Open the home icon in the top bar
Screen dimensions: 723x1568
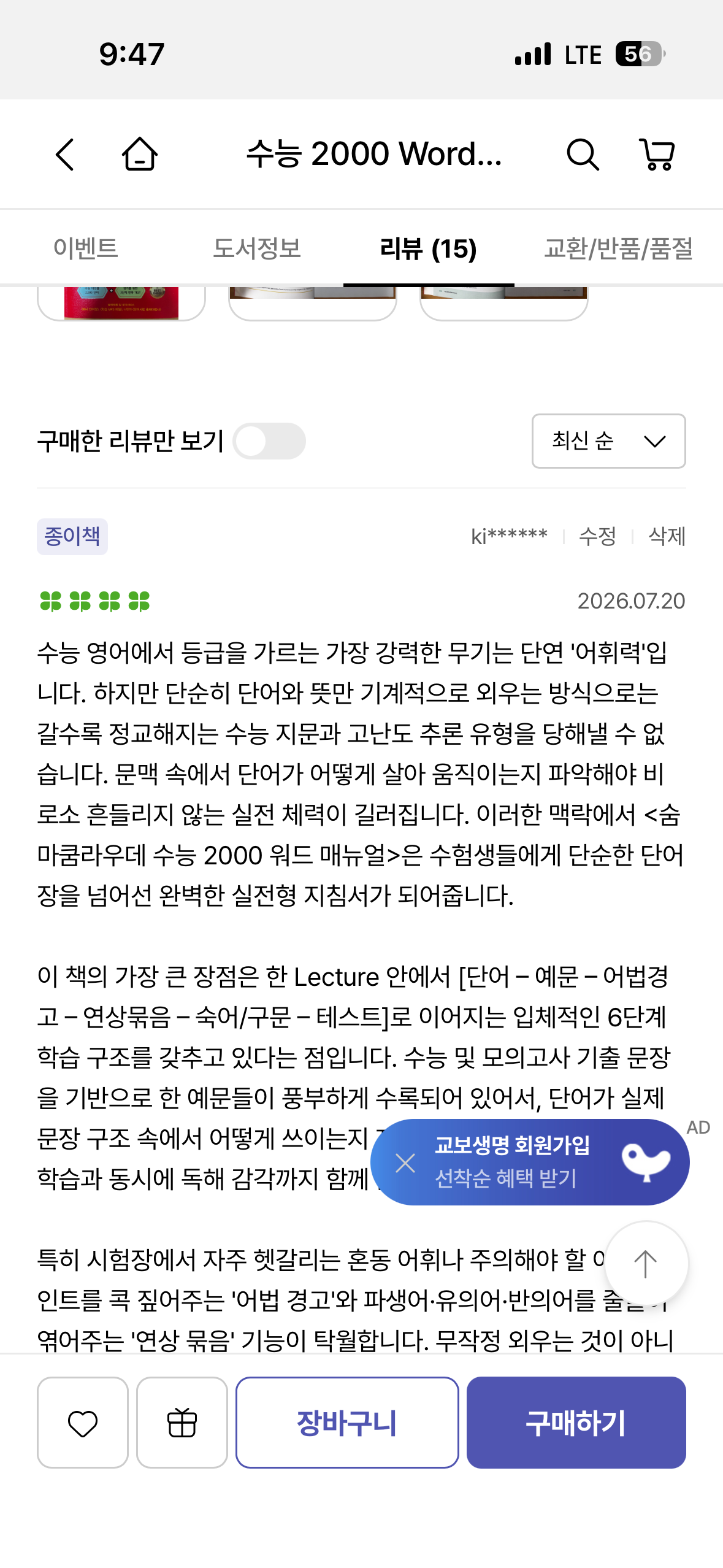click(x=140, y=154)
